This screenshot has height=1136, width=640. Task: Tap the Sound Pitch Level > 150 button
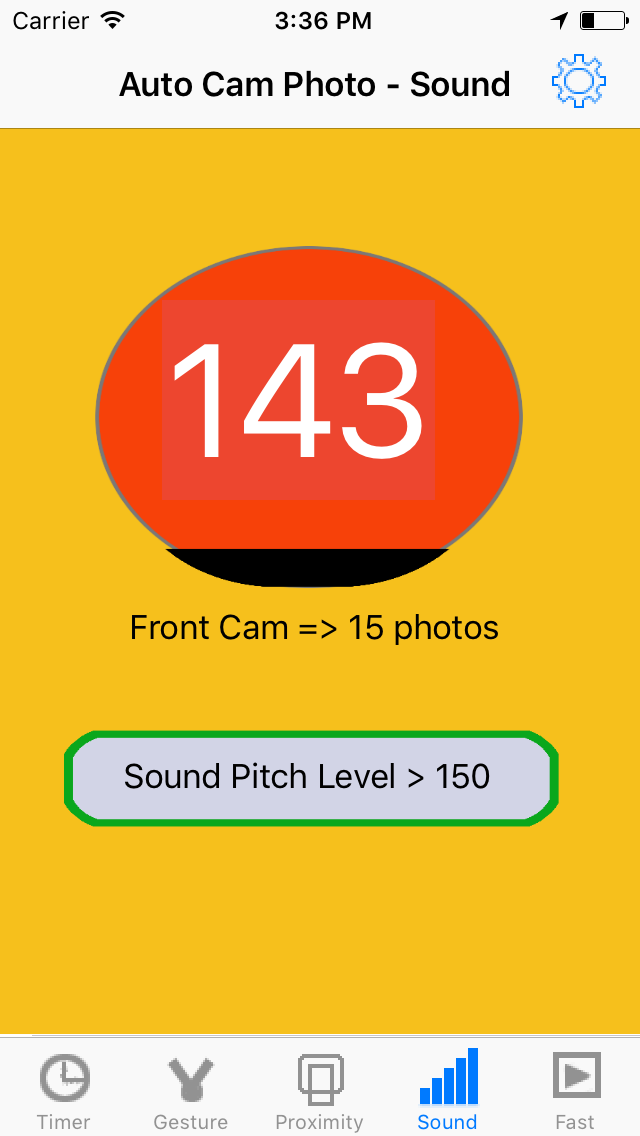click(x=310, y=778)
